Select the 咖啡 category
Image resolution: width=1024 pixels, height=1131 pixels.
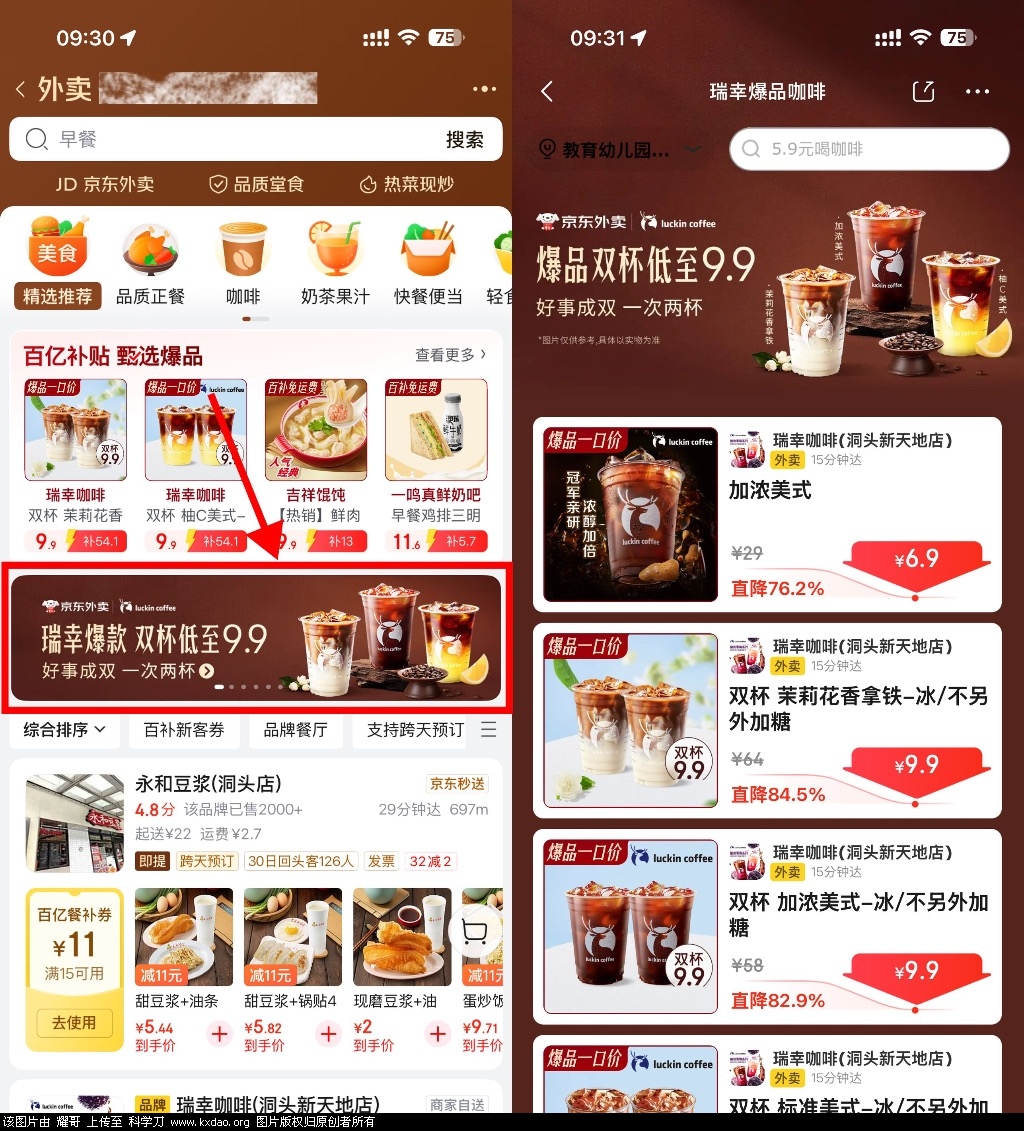click(x=243, y=263)
